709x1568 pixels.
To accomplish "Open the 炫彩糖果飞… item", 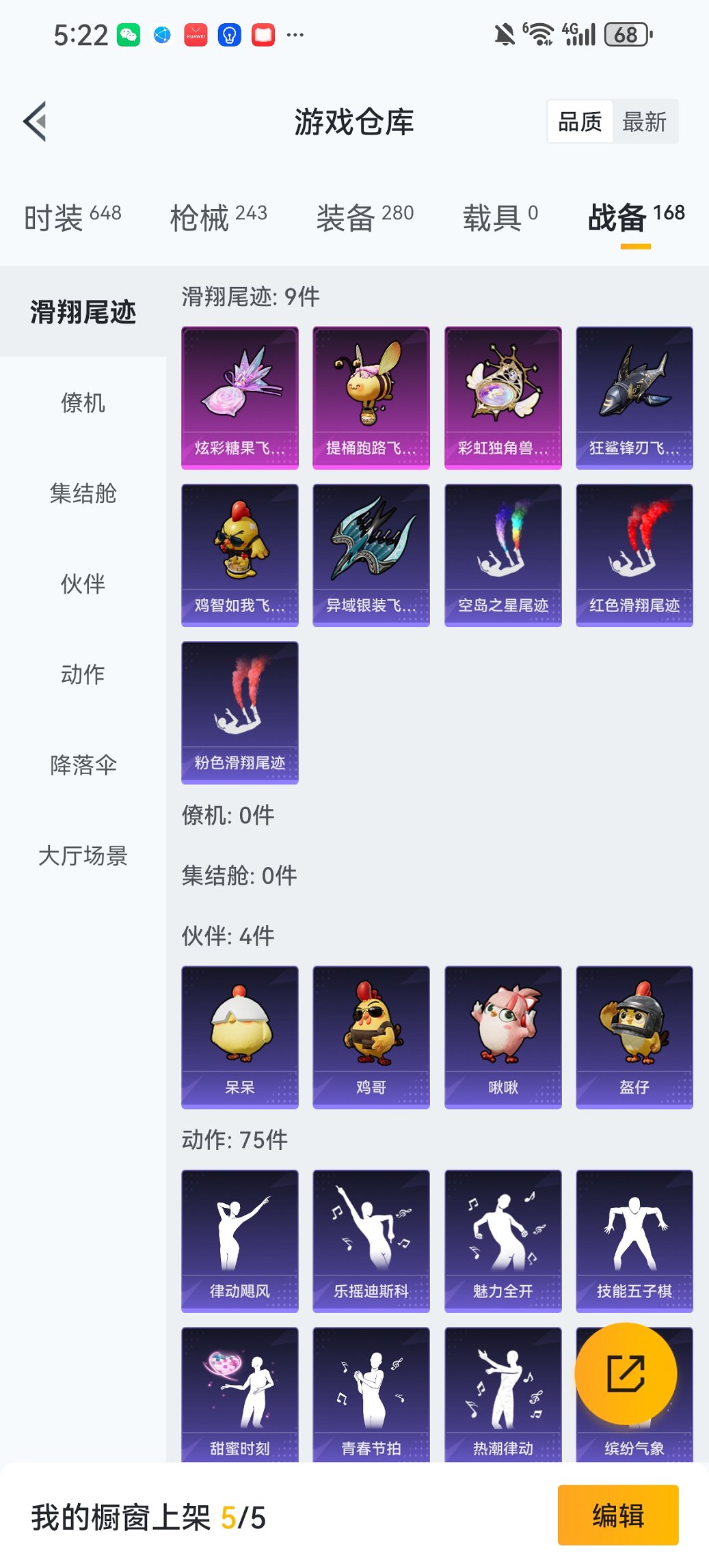I will coord(239,398).
